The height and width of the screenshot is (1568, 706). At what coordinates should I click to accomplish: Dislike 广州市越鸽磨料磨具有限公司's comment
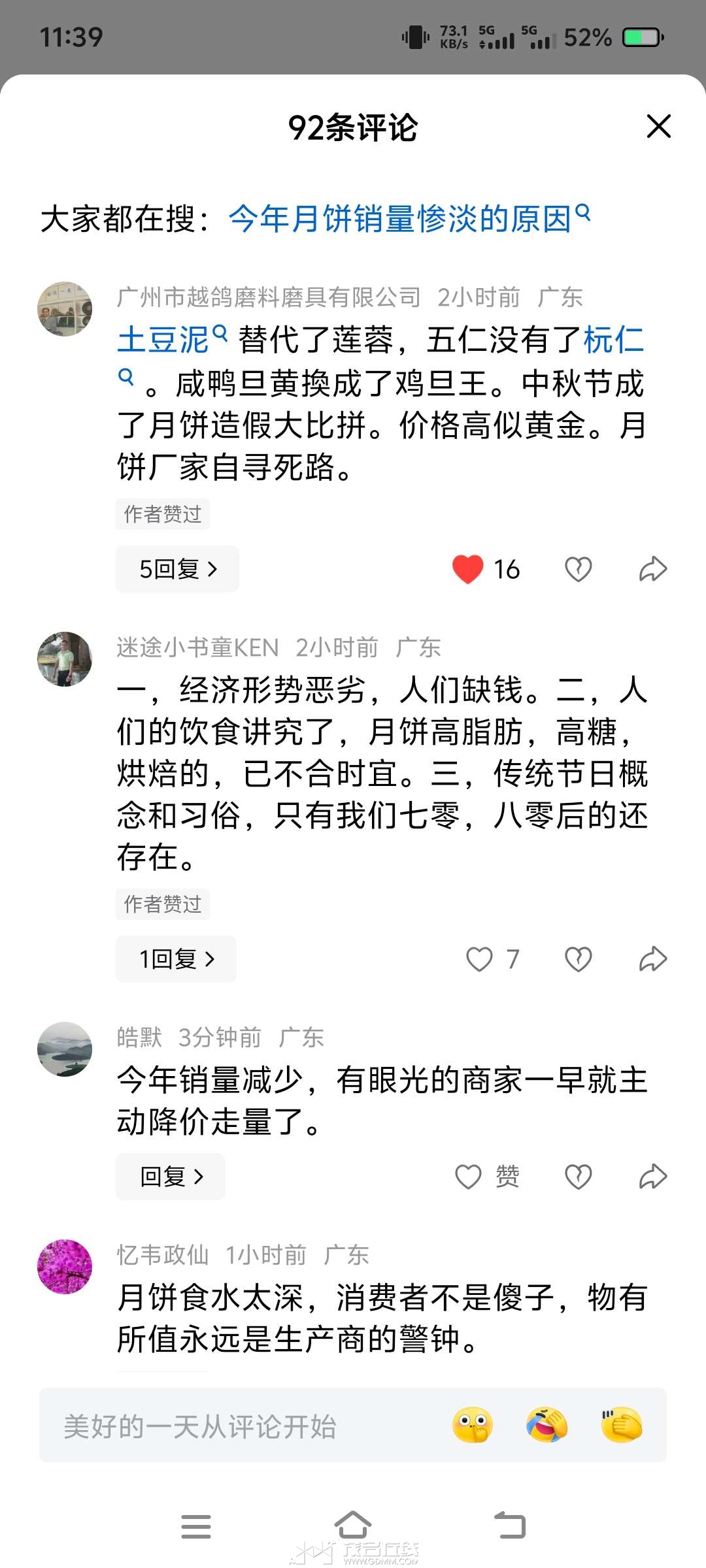tap(578, 569)
